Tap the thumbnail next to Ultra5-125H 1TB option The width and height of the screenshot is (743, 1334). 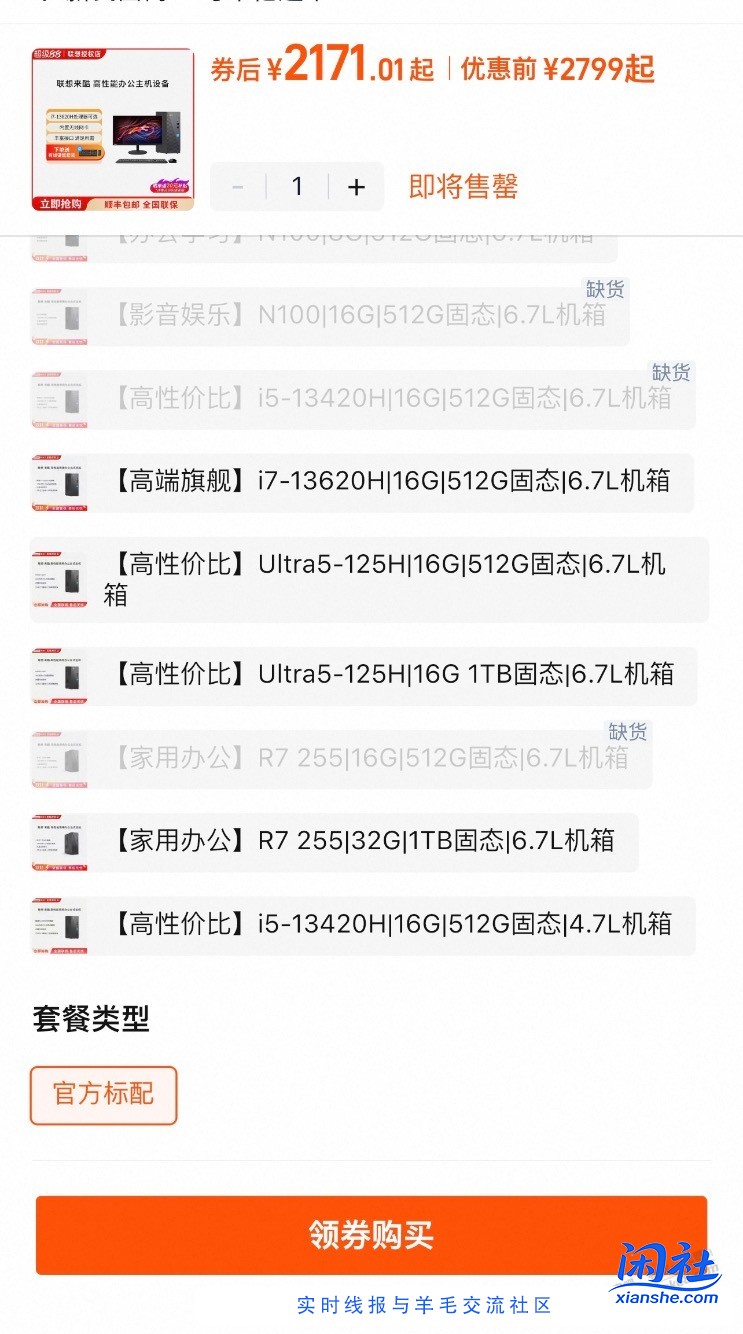(58, 676)
